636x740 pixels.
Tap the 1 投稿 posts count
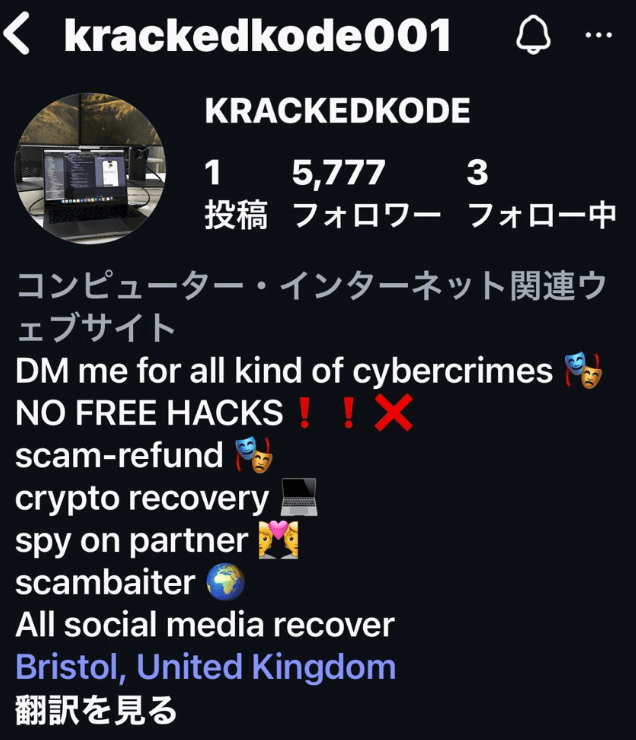pyautogui.click(x=236, y=194)
